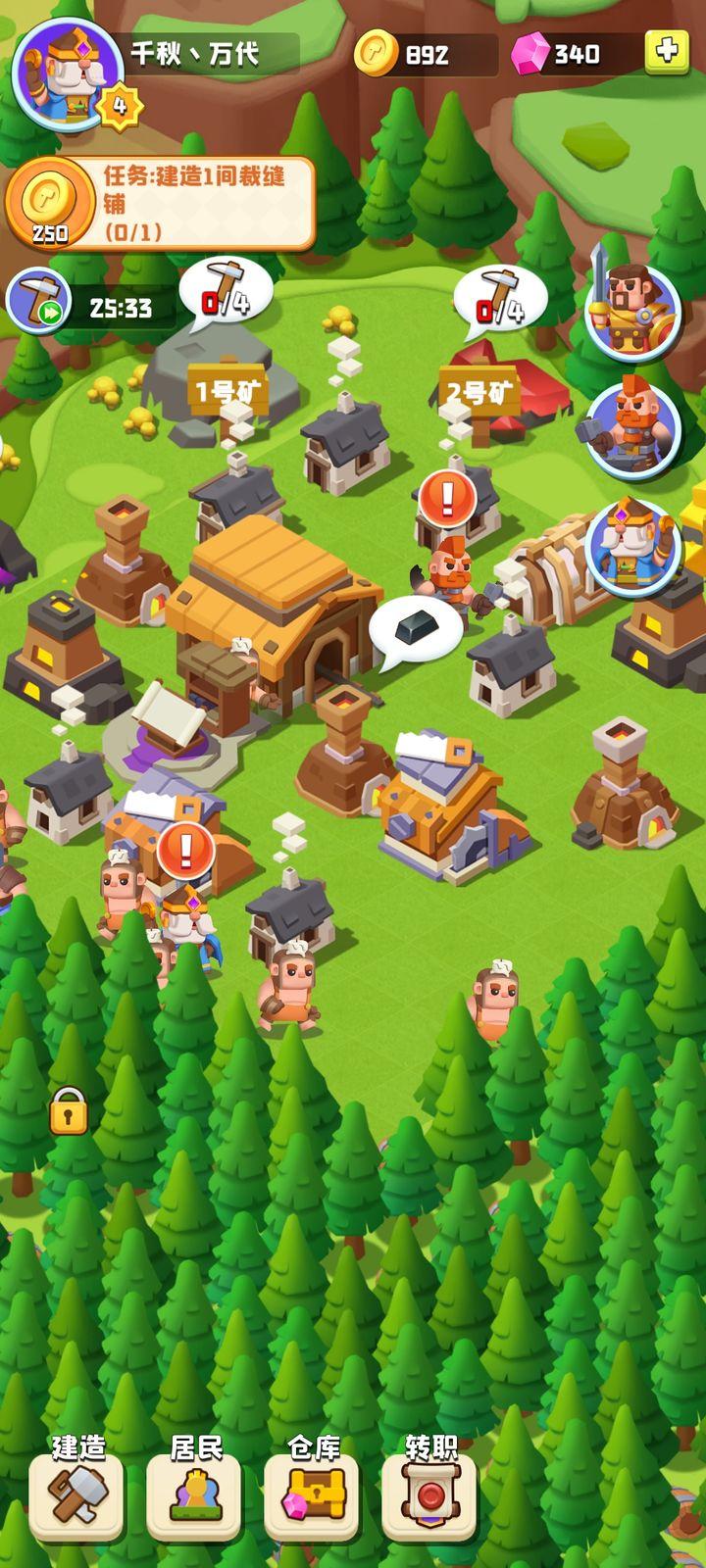Tap the alert above the blacksmith
The width and height of the screenshot is (706, 1568).
tap(448, 500)
